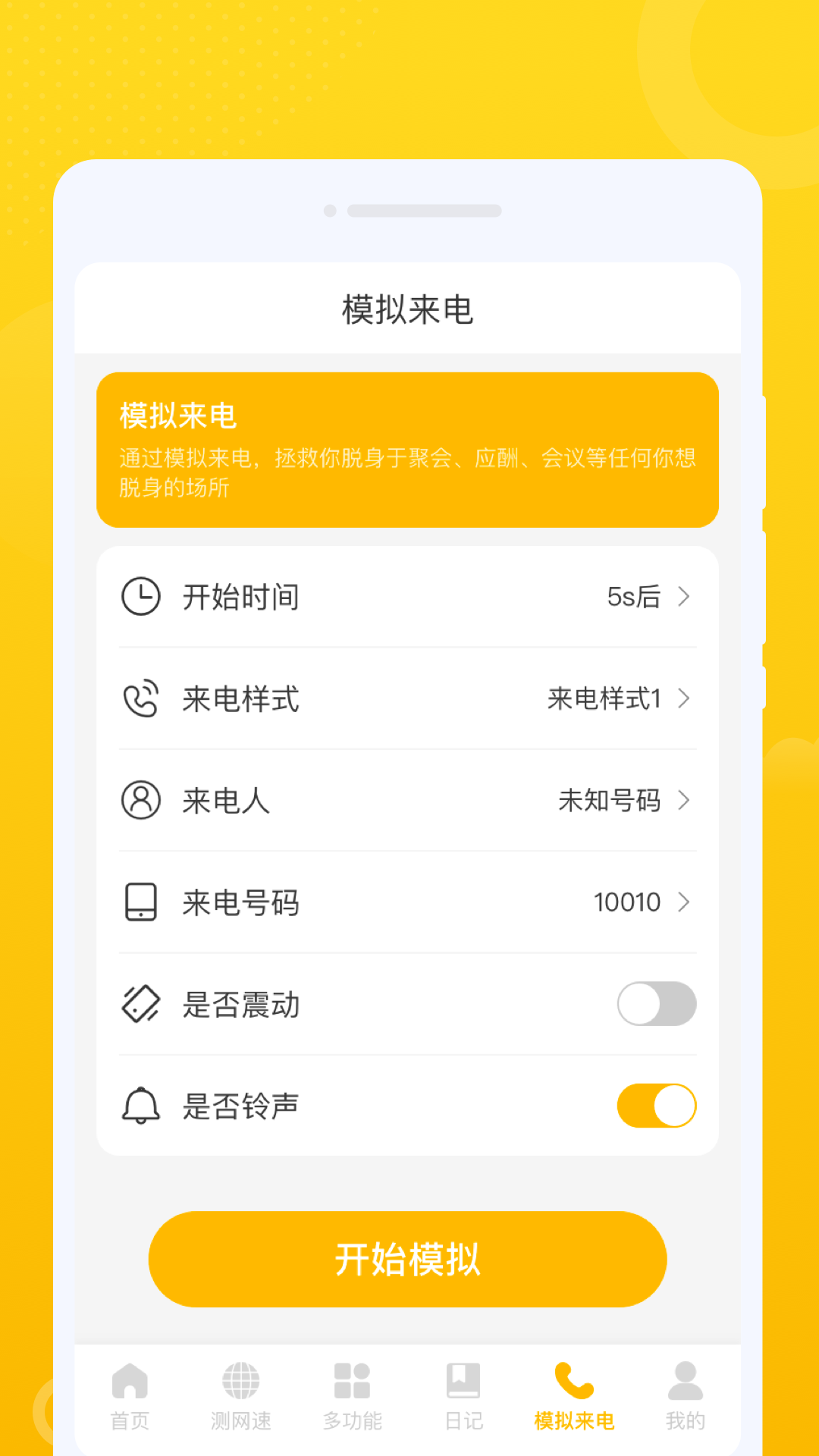This screenshot has height=1456, width=819.
Task: Tap the 模拟来电 description banner
Action: [408, 449]
